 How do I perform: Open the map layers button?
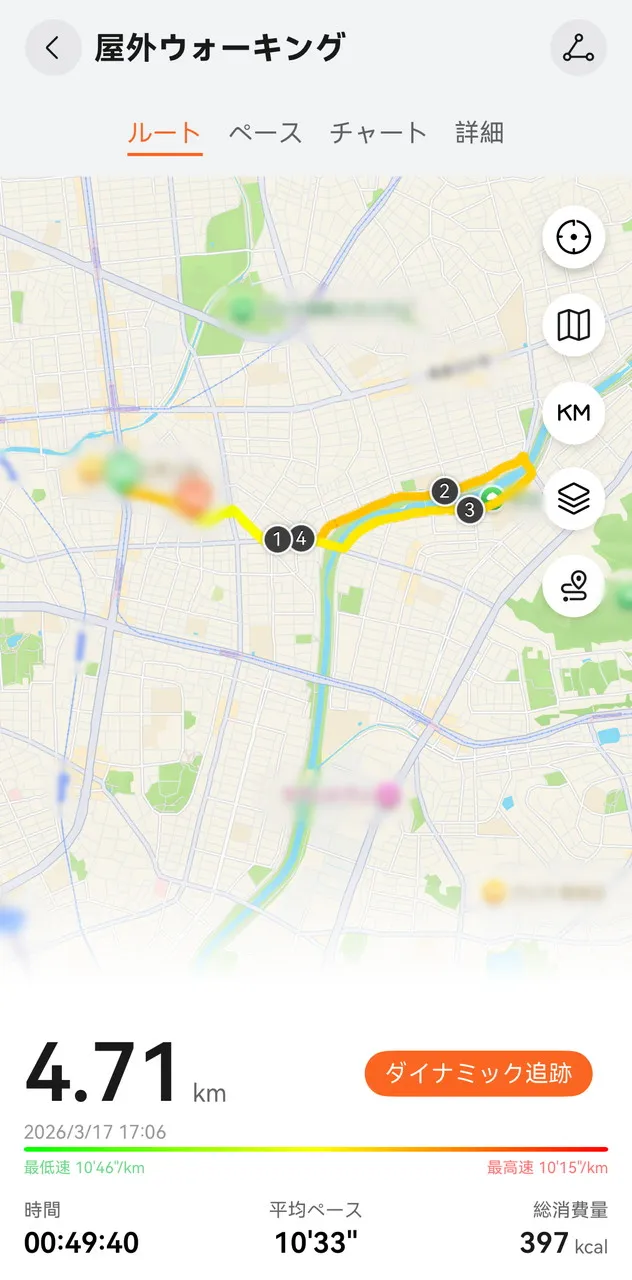pyautogui.click(x=573, y=498)
